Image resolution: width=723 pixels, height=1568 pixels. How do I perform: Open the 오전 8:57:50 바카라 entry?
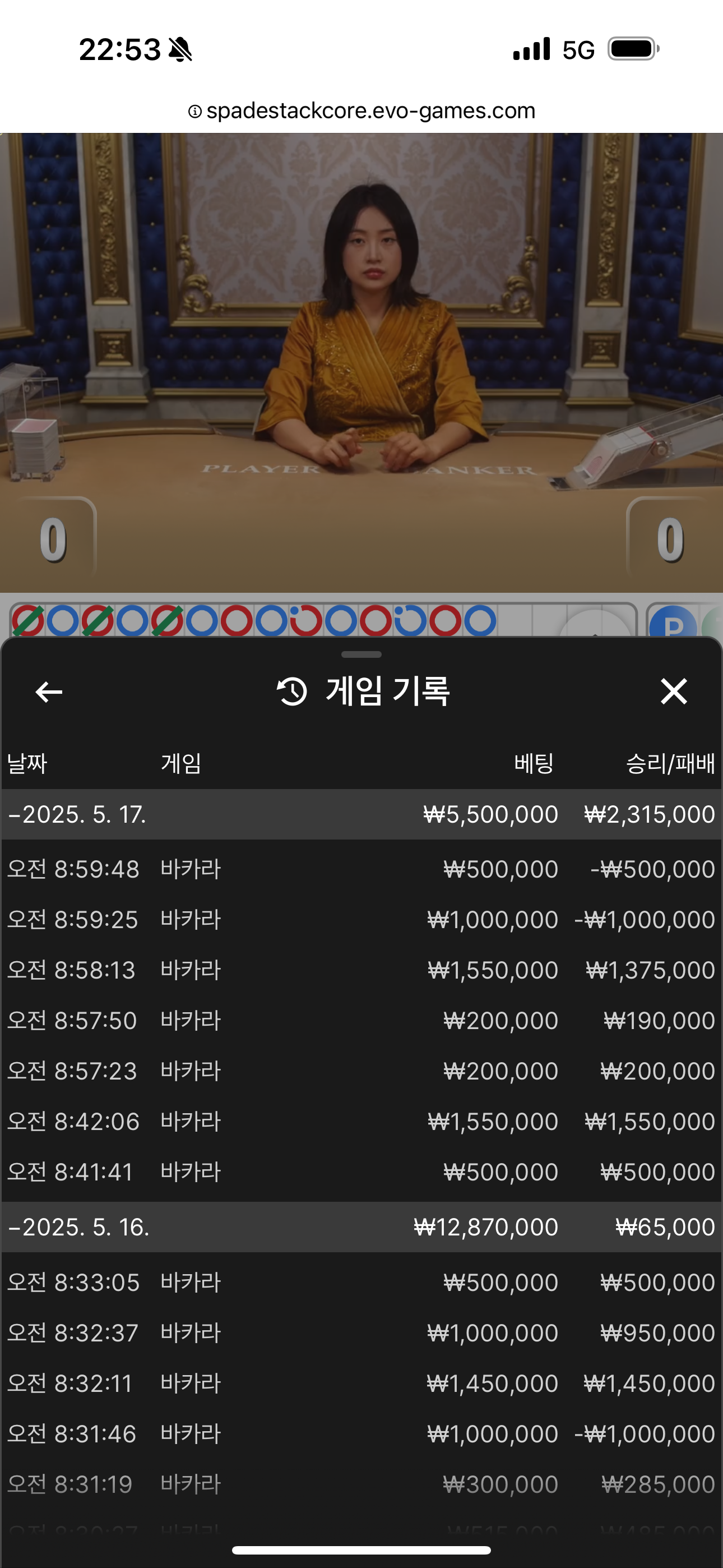coord(361,1020)
